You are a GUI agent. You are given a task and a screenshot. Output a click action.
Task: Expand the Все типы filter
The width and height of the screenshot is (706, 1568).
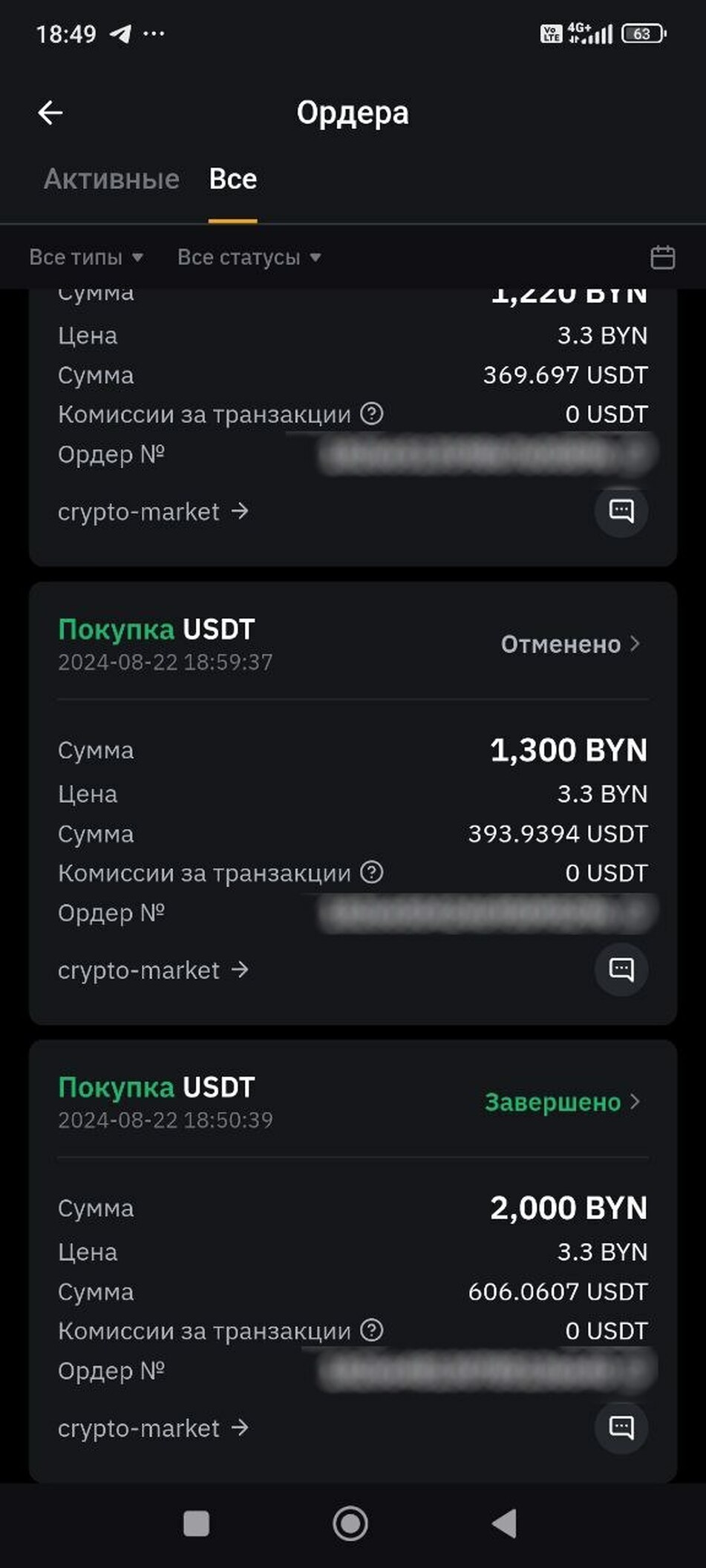pos(86,257)
